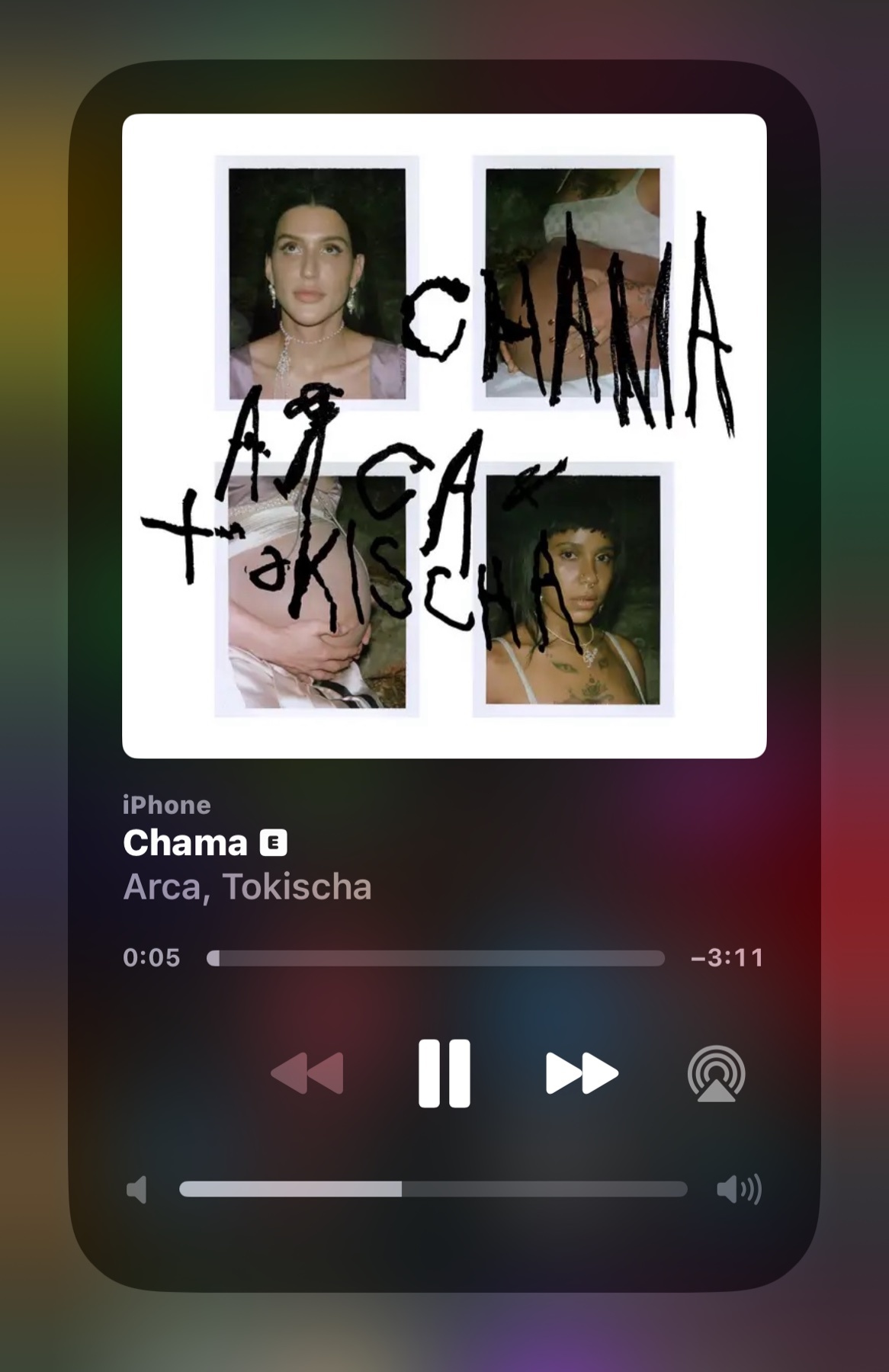Go back to the previous track
889x1372 pixels.
click(x=307, y=1073)
